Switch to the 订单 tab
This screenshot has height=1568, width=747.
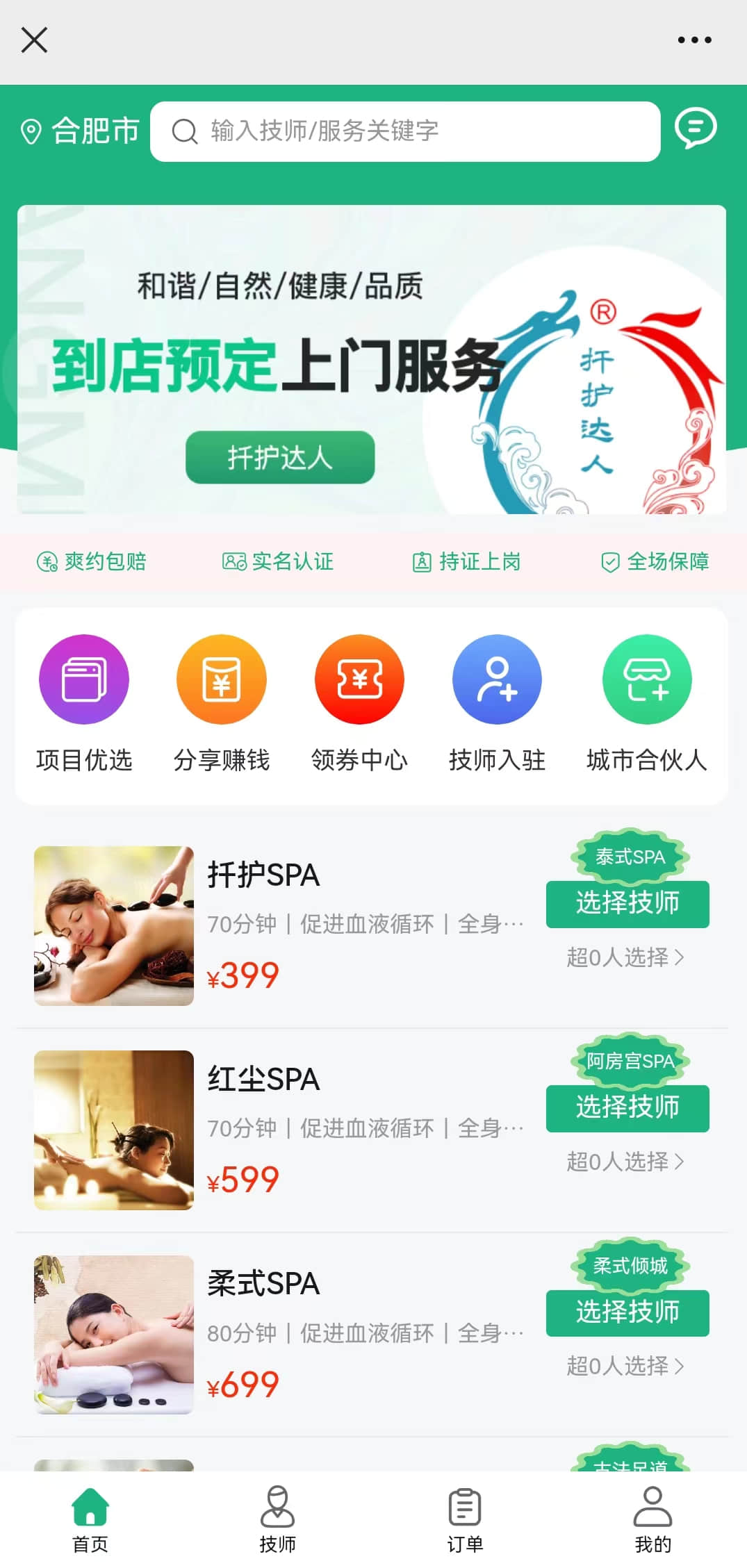click(465, 1519)
